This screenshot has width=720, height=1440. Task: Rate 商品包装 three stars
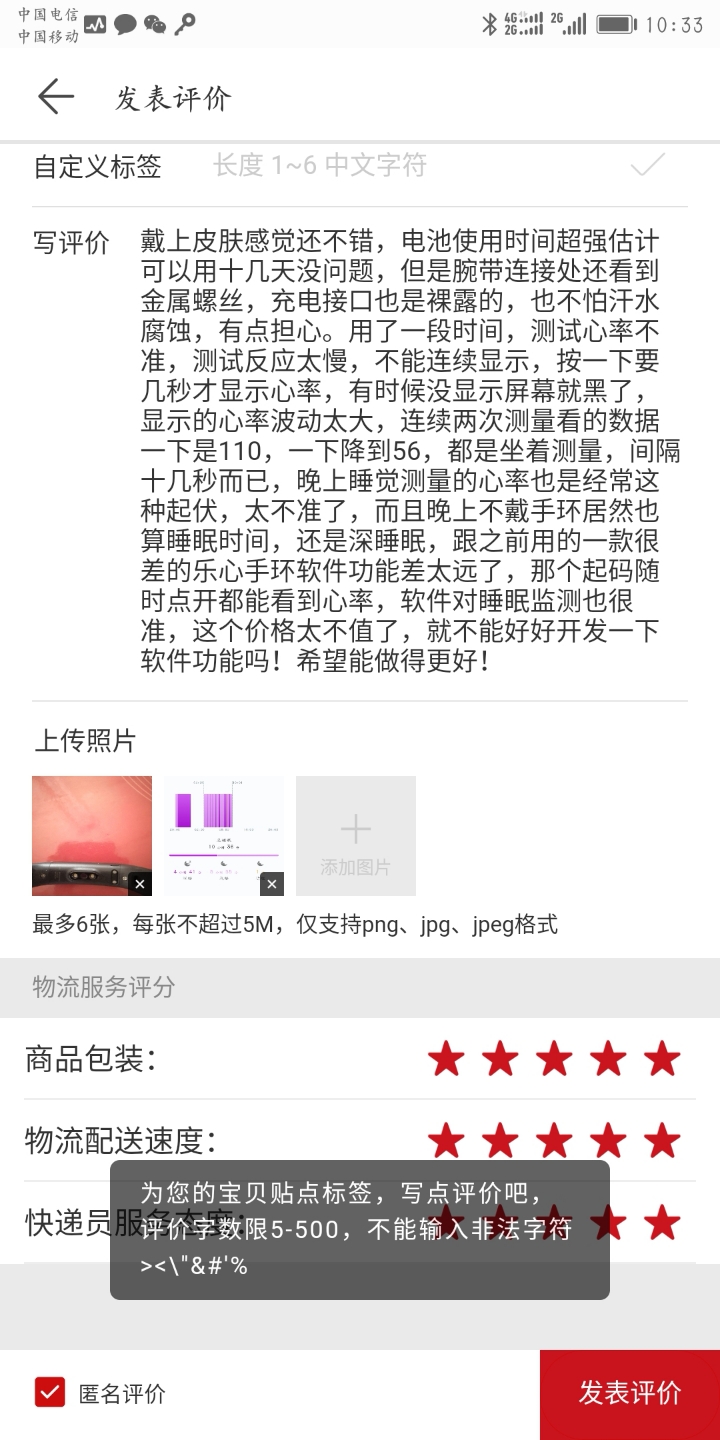554,1058
